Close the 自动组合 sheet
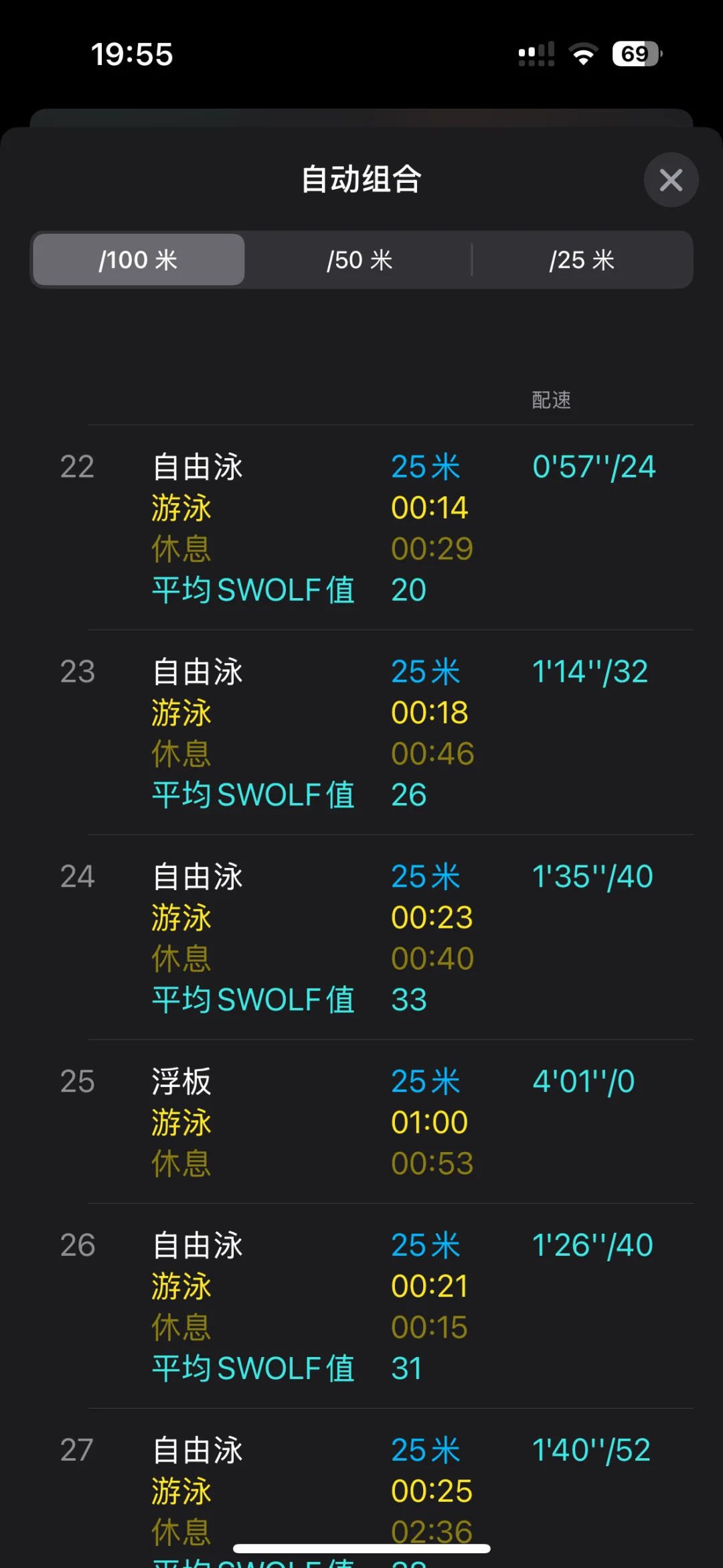Image resolution: width=723 pixels, height=1568 pixels. pos(671,180)
